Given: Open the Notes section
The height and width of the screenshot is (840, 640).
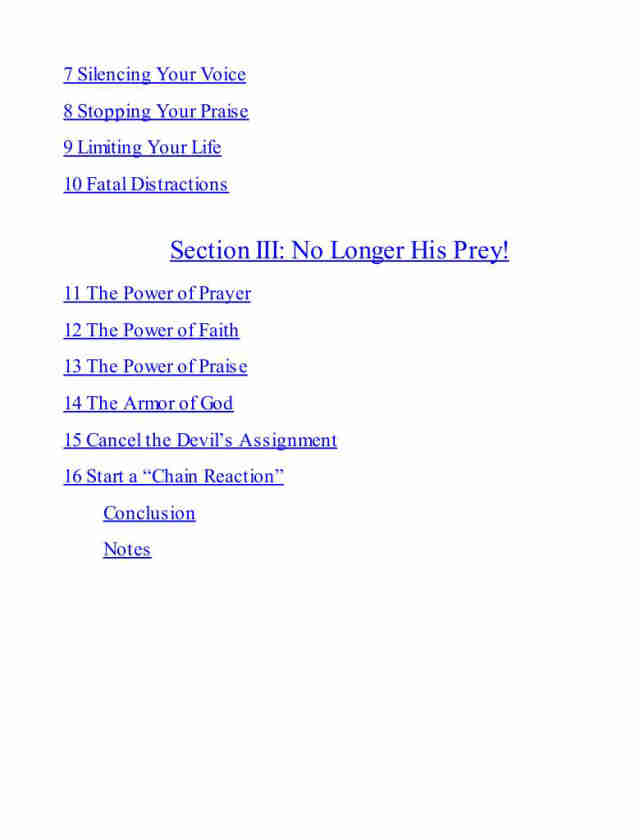Looking at the screenshot, I should click(x=127, y=550).
